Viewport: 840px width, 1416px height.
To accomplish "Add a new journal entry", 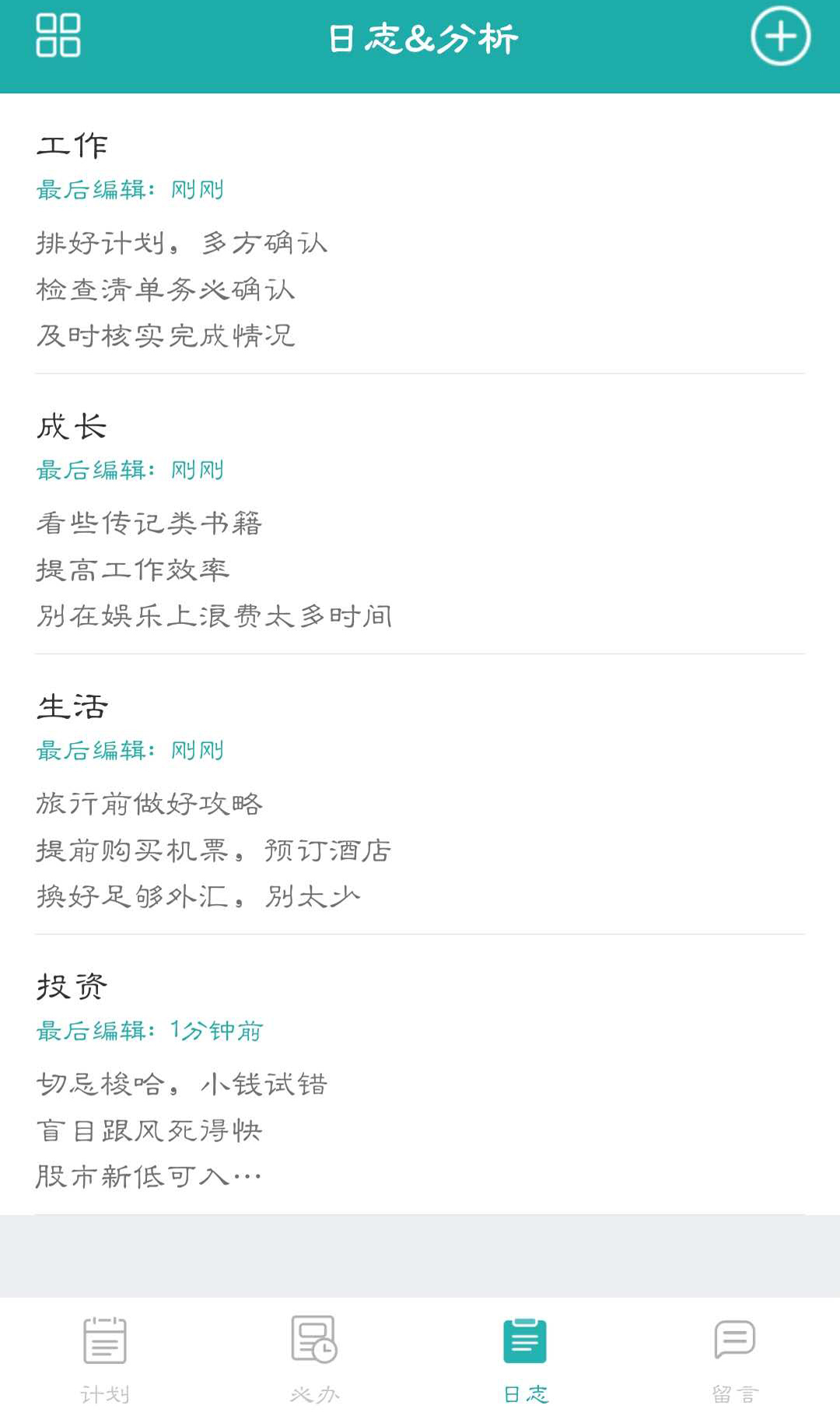I will (780, 36).
